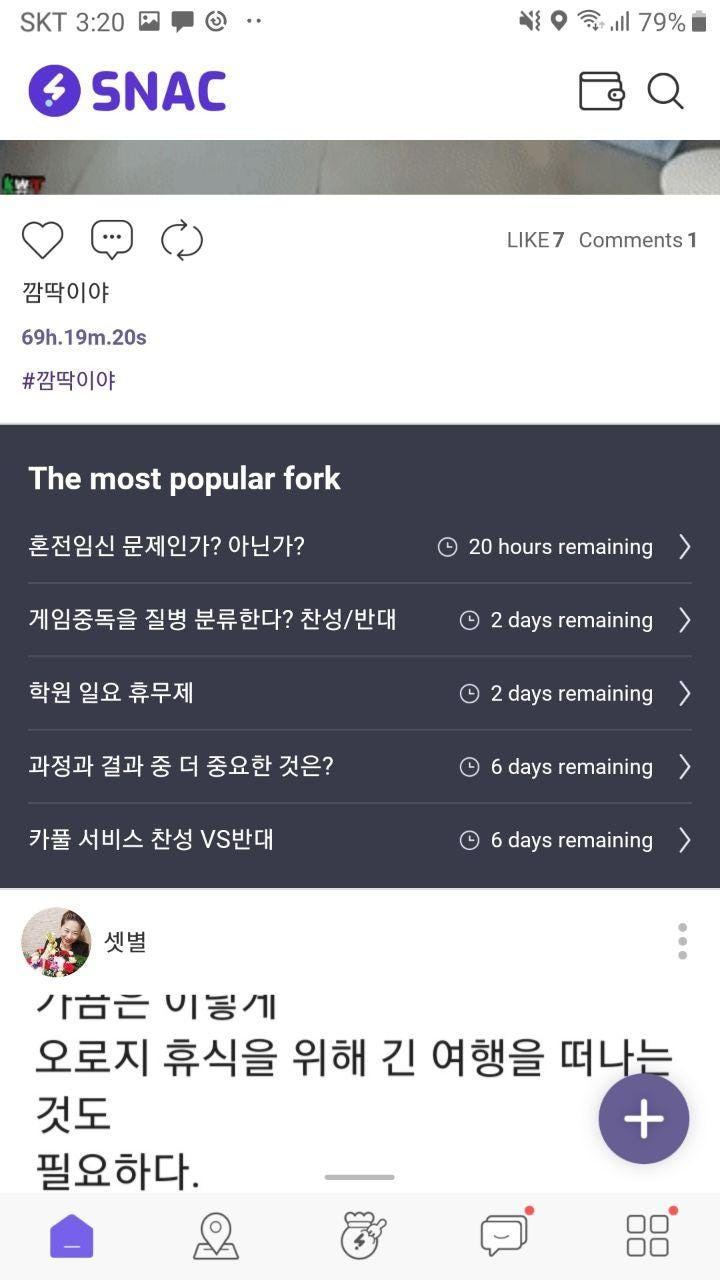Viewport: 720px width, 1280px height.
Task: Switch to the Home tab
Action: 72,1236
